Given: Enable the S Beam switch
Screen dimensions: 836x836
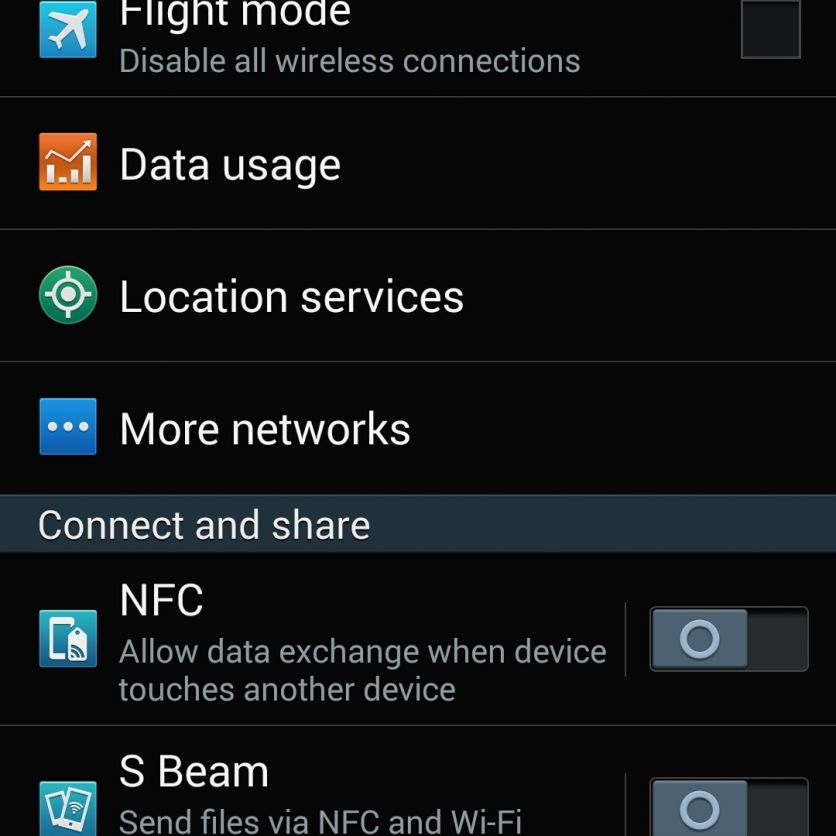Looking at the screenshot, I should [x=728, y=808].
